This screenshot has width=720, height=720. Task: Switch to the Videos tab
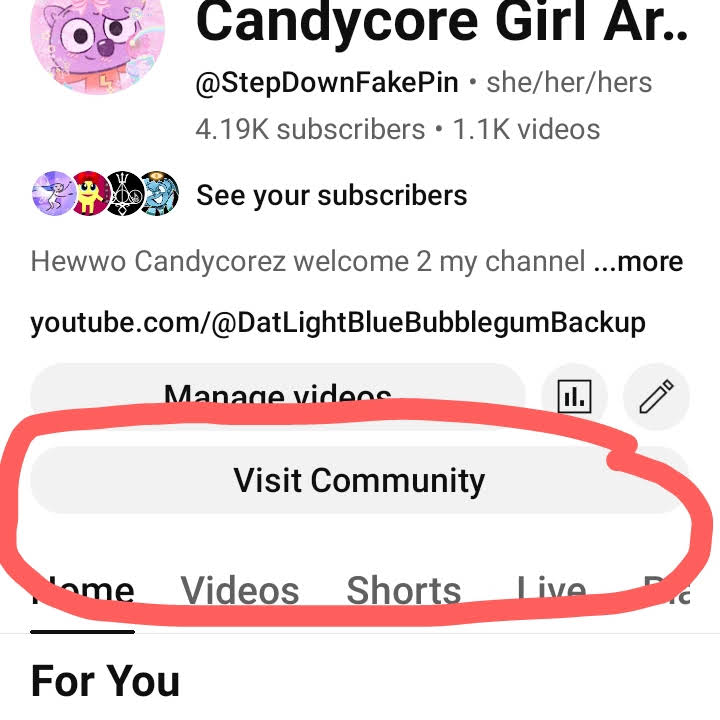tap(240, 591)
